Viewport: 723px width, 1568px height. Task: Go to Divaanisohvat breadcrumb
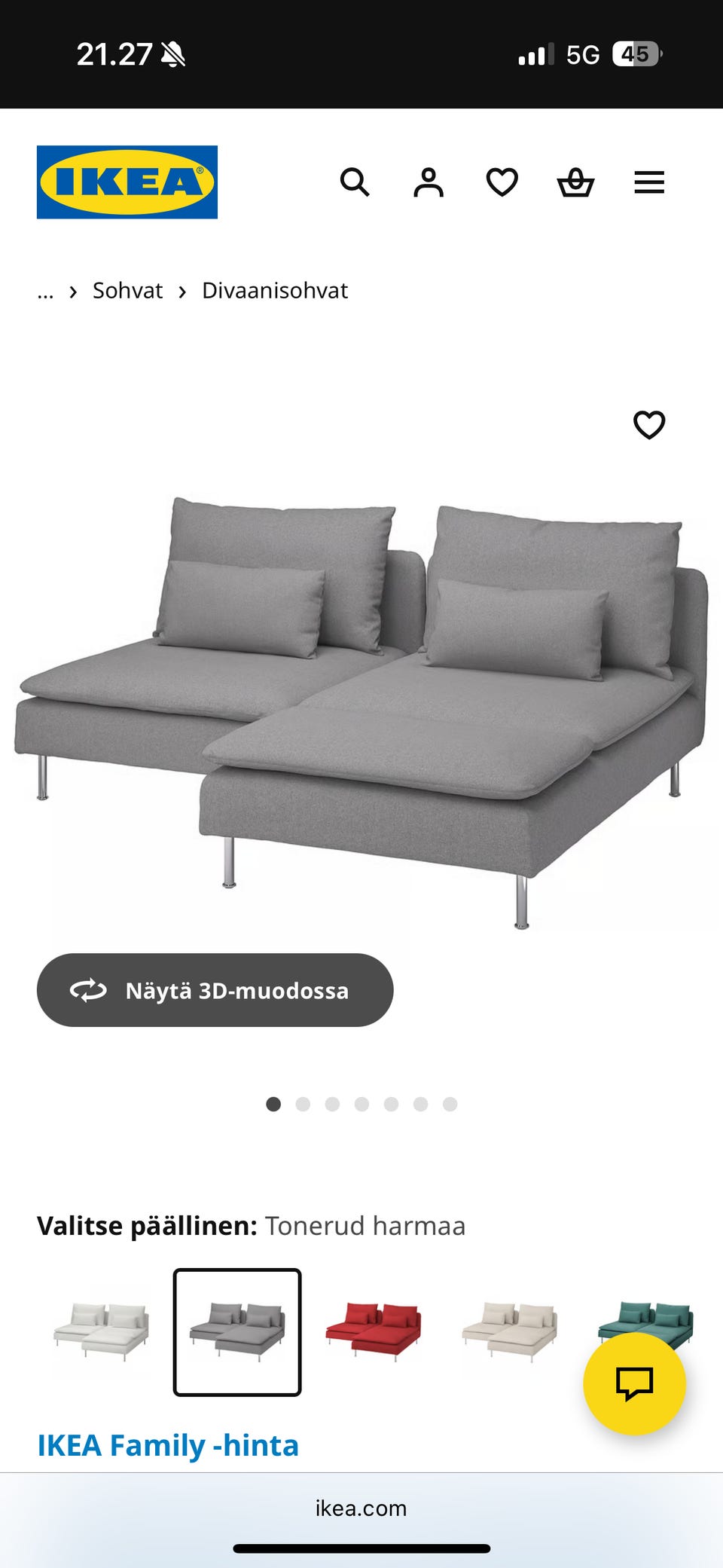pos(275,291)
